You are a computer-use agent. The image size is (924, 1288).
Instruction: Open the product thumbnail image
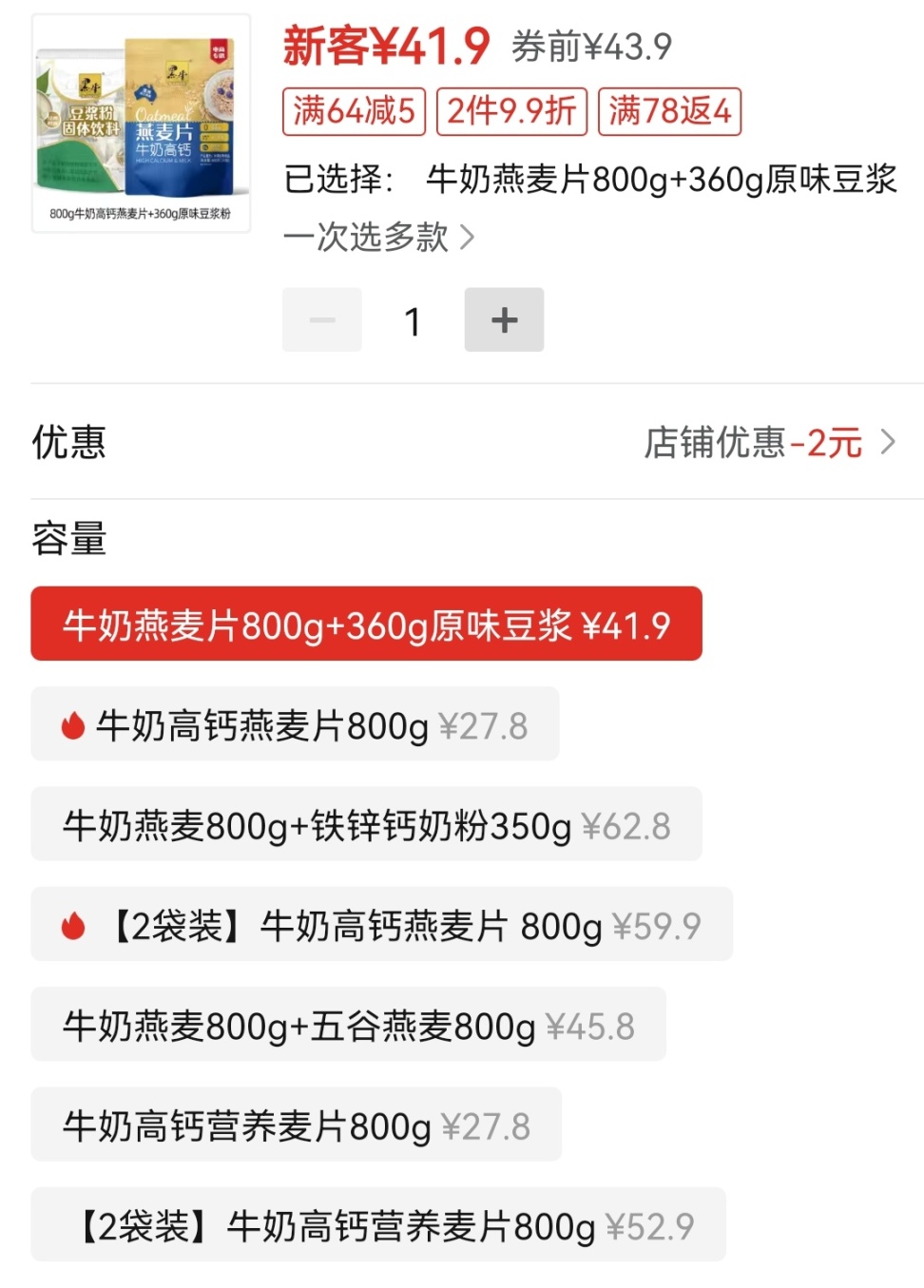[141, 124]
